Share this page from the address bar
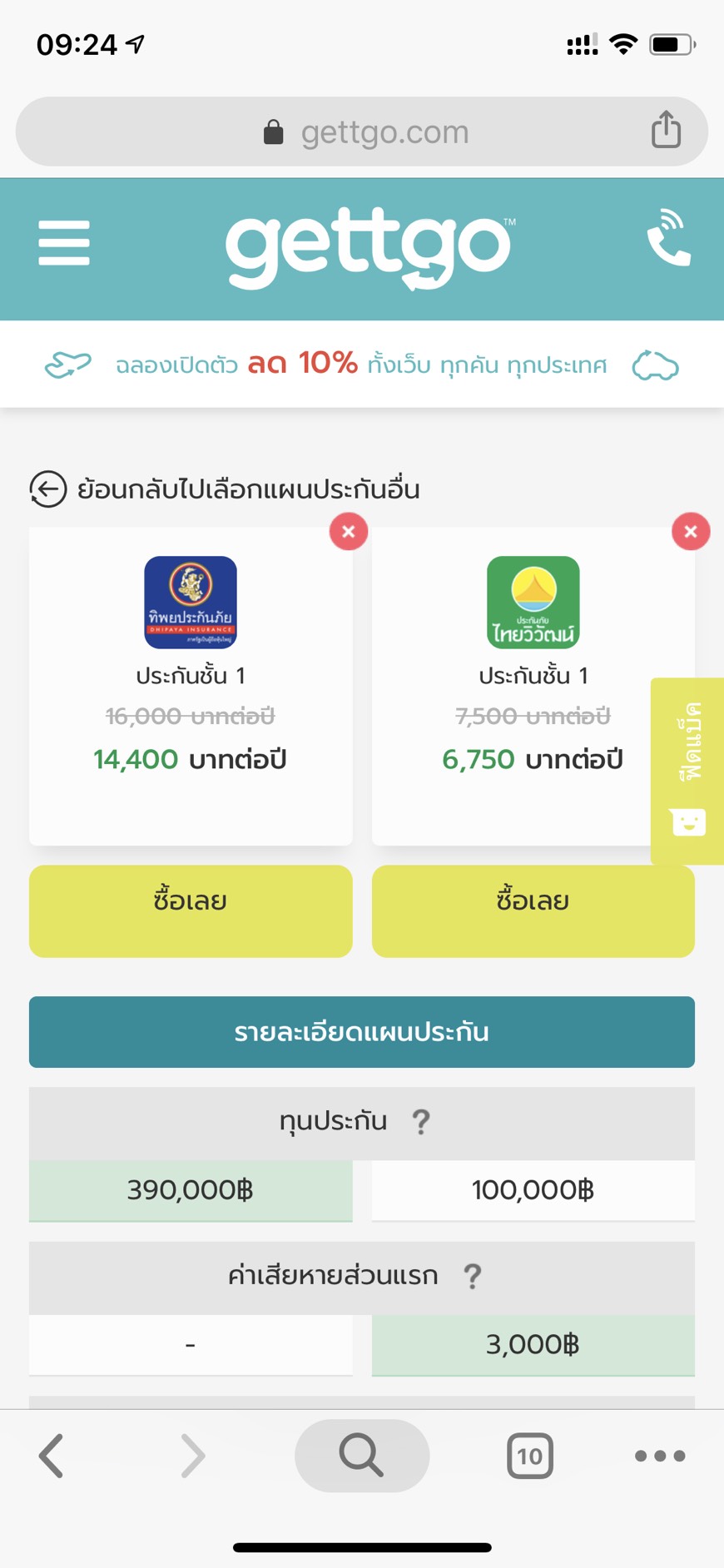This screenshot has height=1568, width=724. pyautogui.click(x=666, y=130)
